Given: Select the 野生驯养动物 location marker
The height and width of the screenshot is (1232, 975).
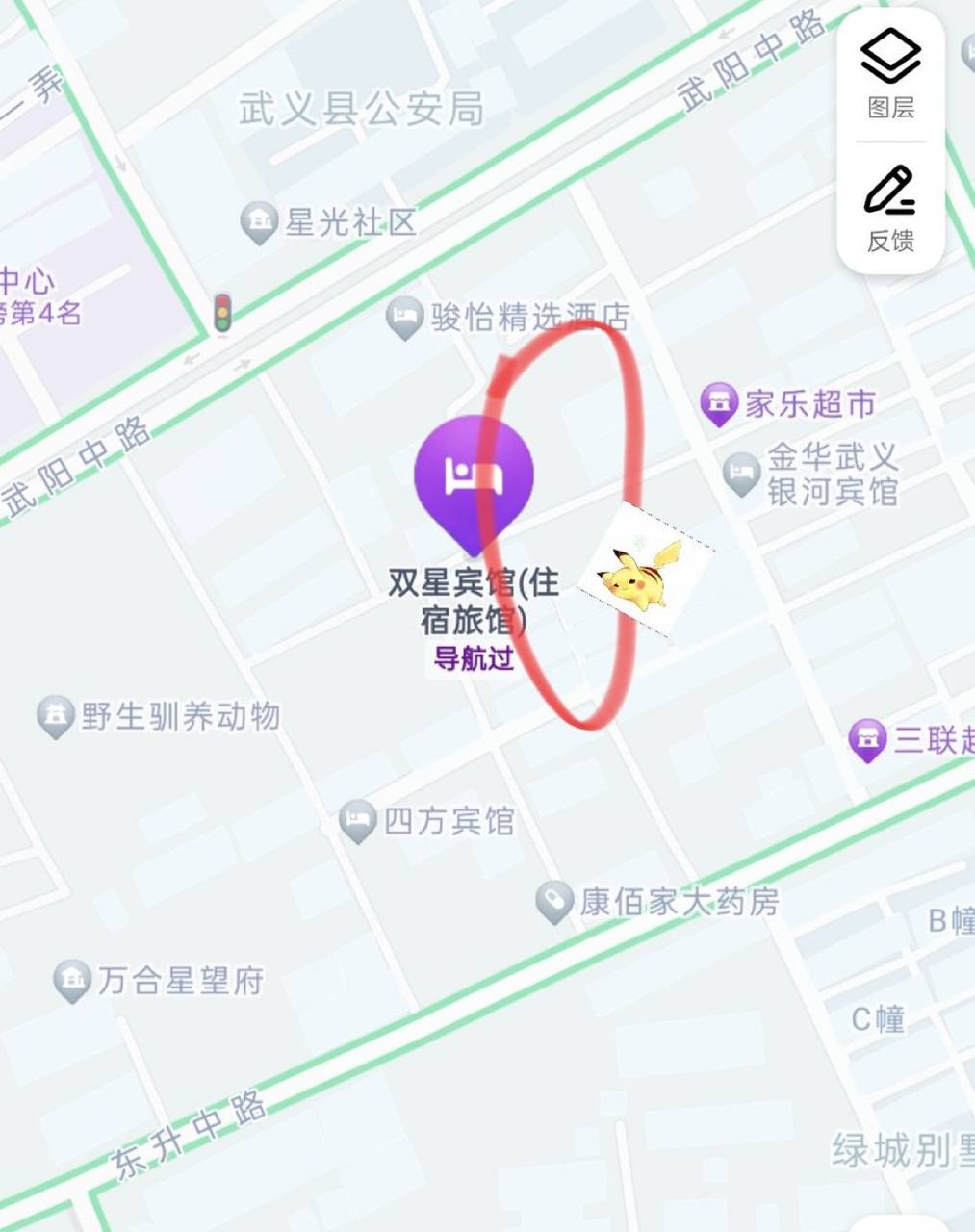Looking at the screenshot, I should tap(55, 714).
